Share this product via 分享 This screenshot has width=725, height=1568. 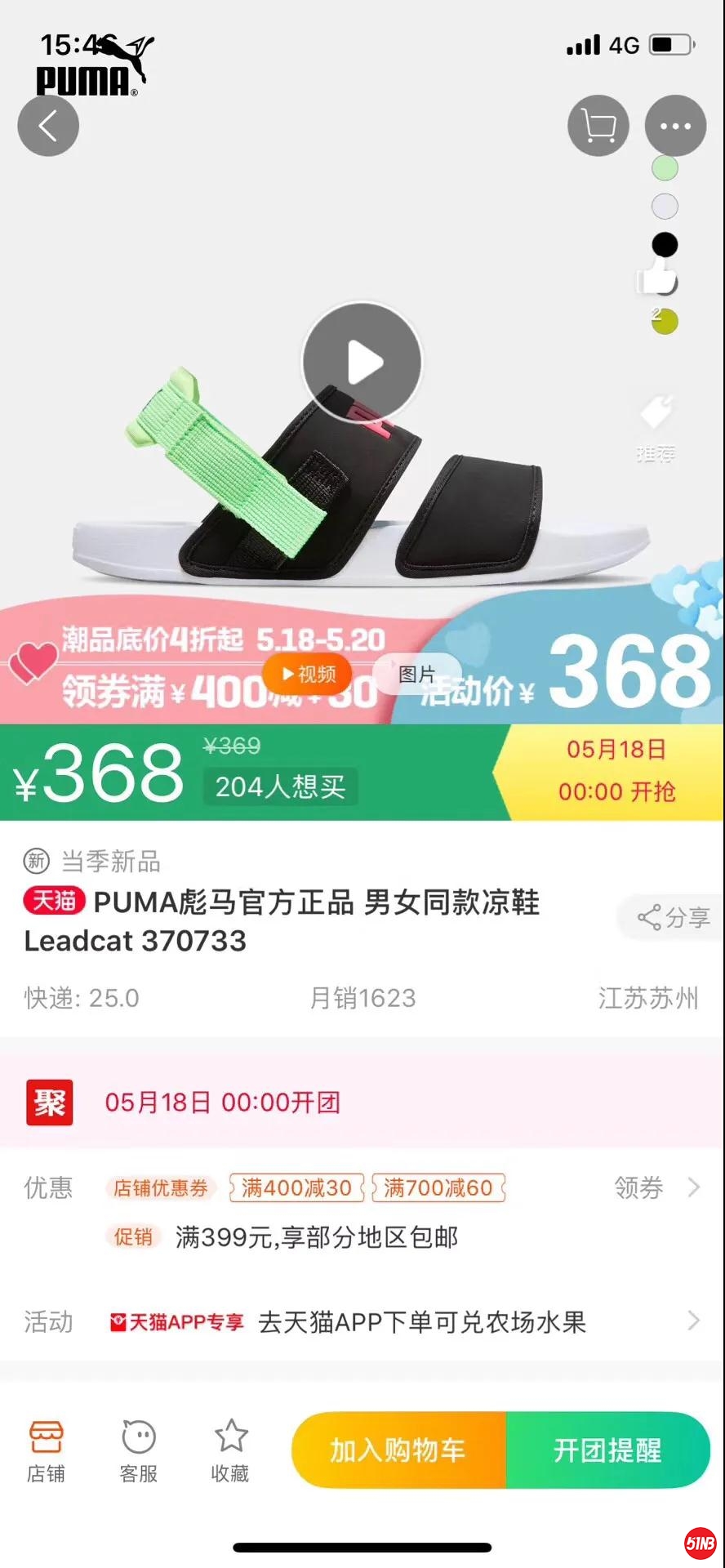[673, 917]
